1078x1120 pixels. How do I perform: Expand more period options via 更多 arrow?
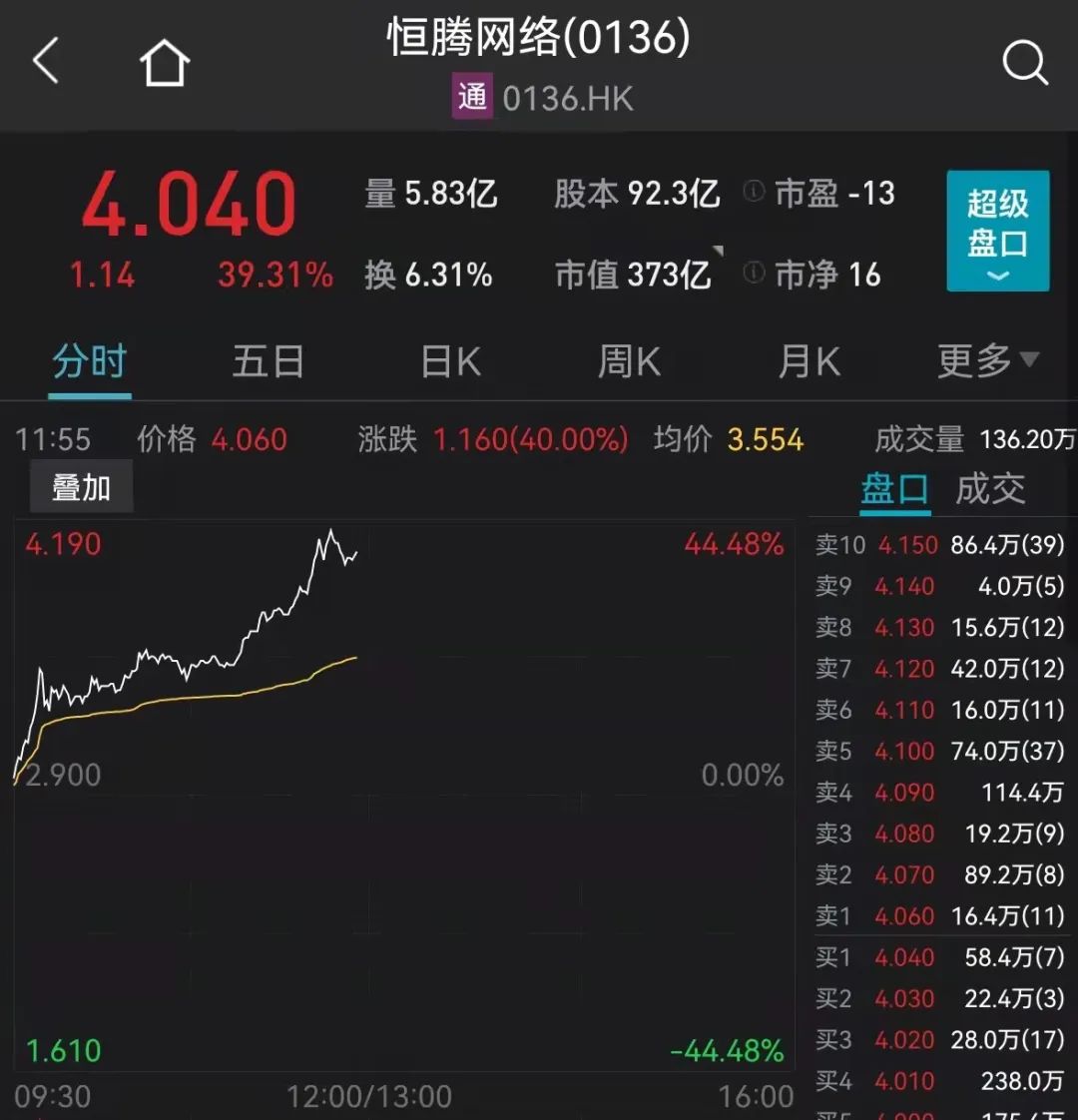click(1033, 362)
